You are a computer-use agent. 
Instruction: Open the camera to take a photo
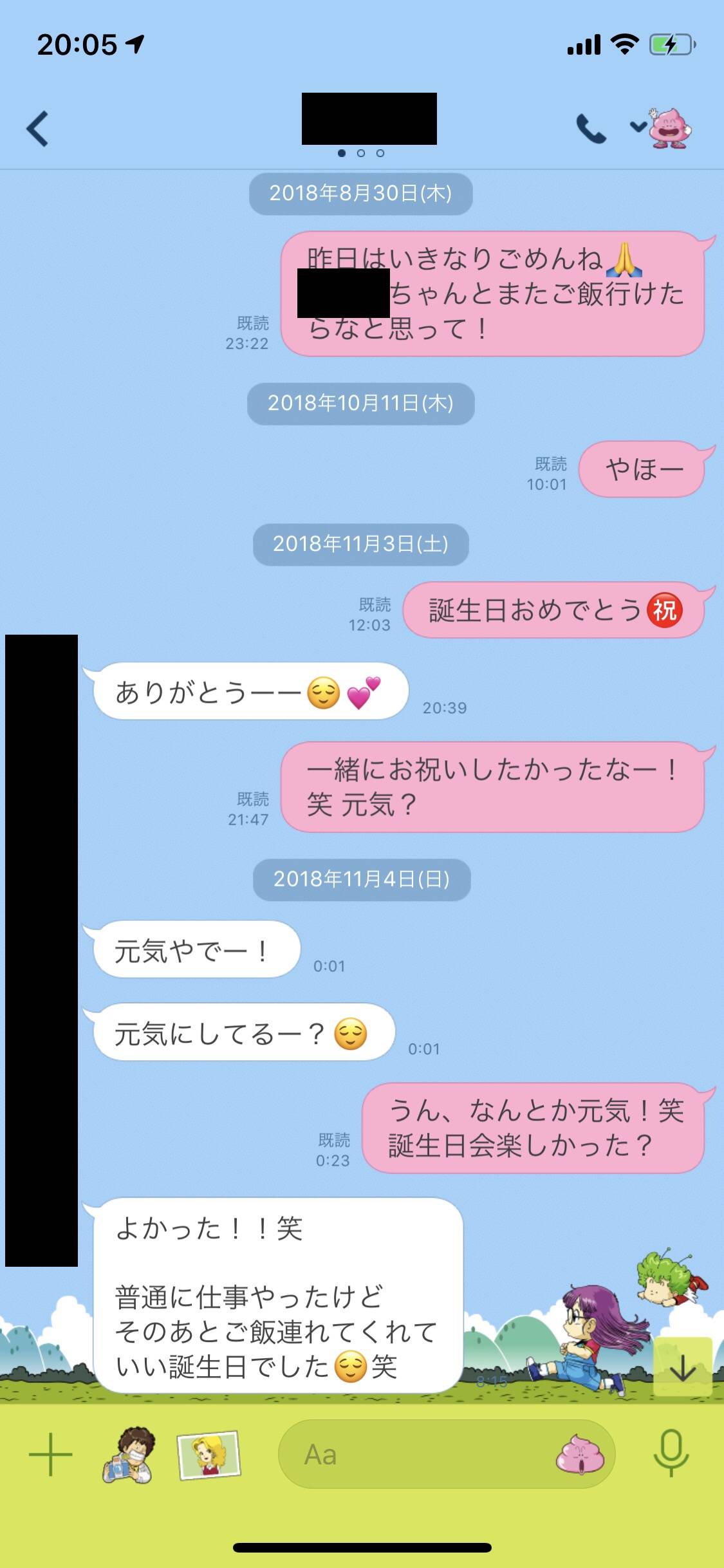129,1455
